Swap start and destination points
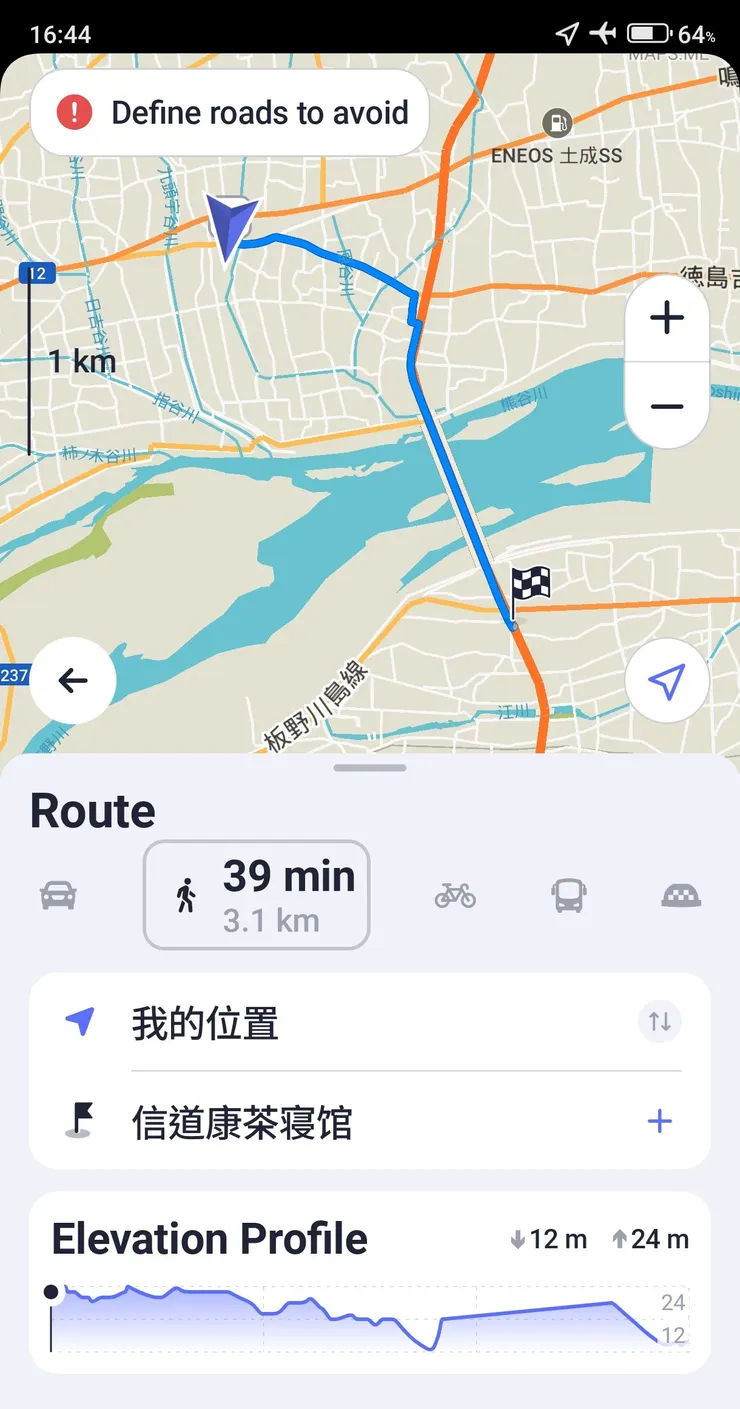The image size is (740, 1409). pyautogui.click(x=659, y=1022)
